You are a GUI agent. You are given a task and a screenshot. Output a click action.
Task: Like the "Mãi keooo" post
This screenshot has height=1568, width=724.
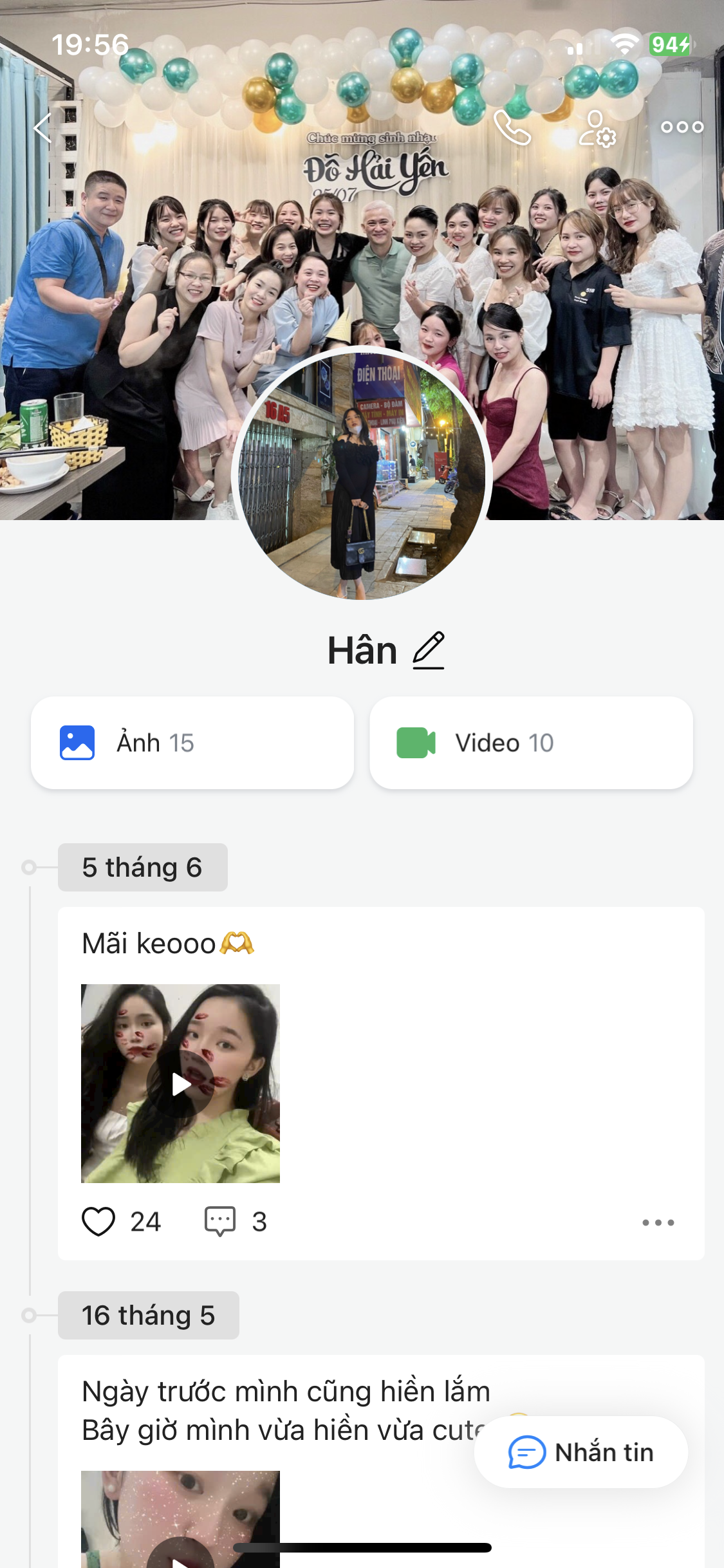(99, 1221)
